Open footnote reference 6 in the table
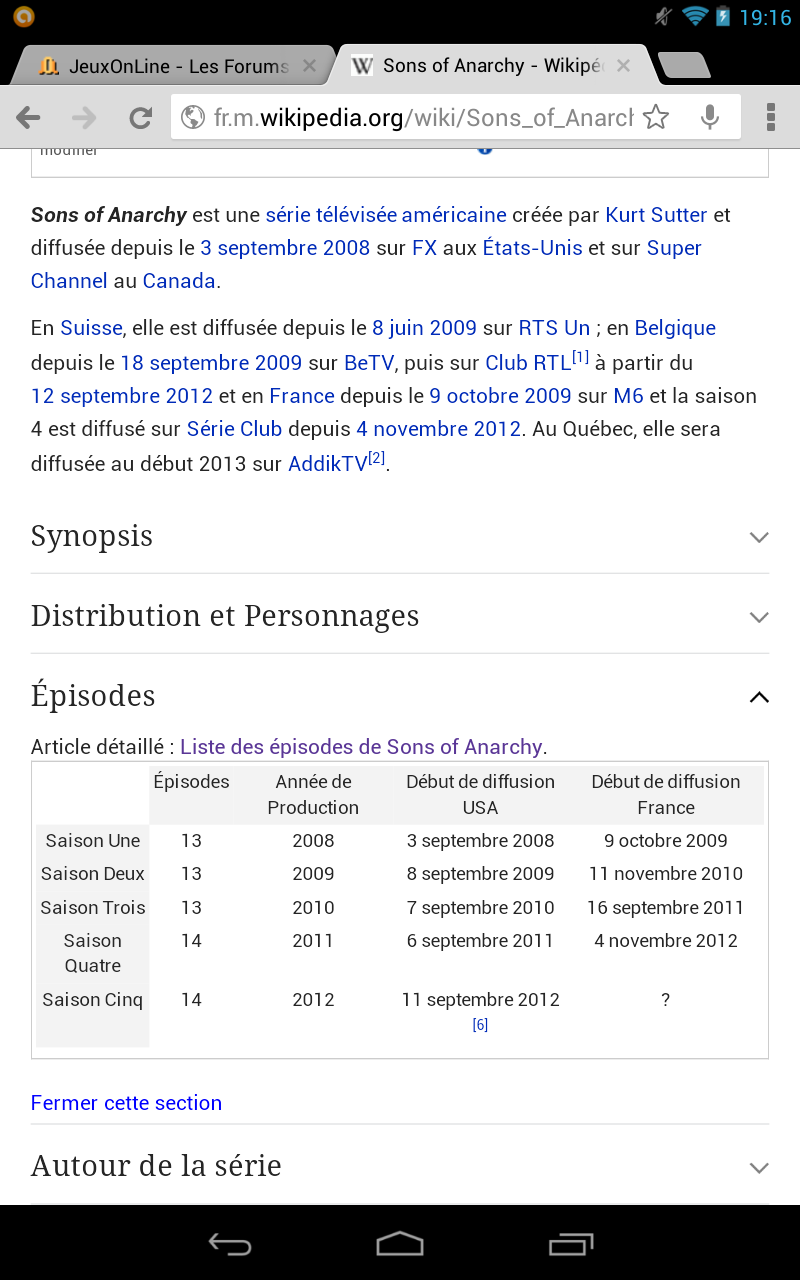 click(480, 1025)
